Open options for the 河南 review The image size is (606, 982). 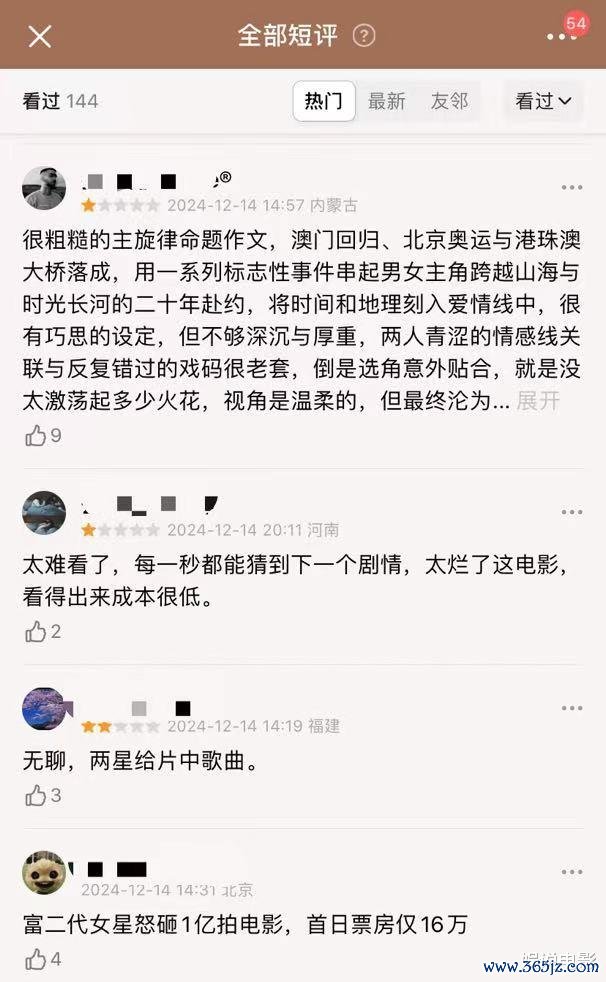[x=571, y=512]
